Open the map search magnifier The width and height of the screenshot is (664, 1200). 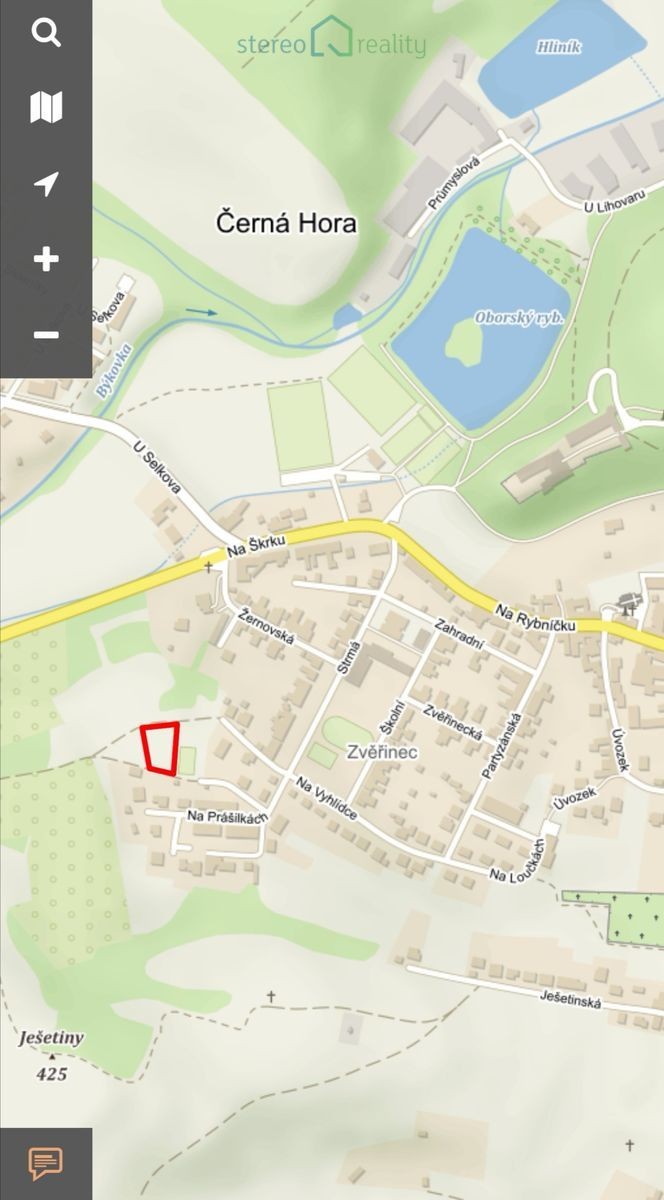click(46, 33)
